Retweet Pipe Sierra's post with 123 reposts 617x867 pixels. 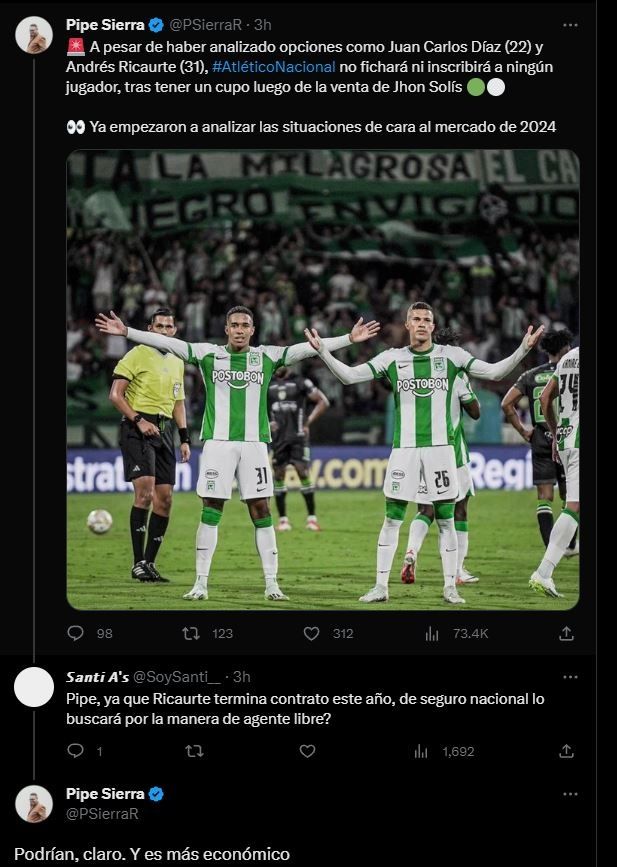(192, 633)
